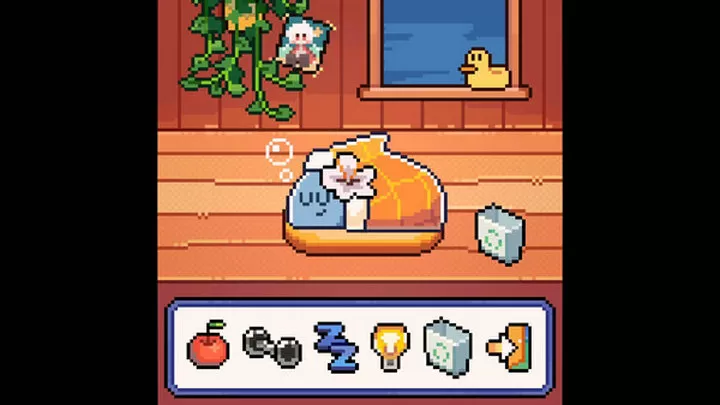This screenshot has width=720, height=405.
Task: Choose the recycle bag clean-up icon in toolbar
Action: pyautogui.click(x=445, y=345)
